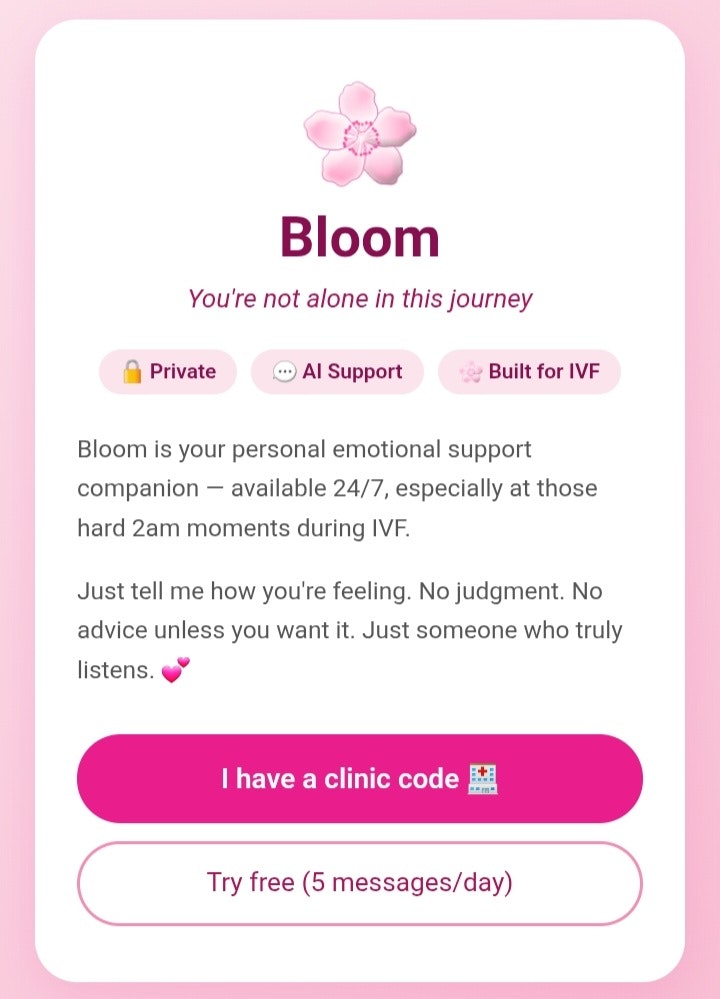Click the pink cherry blossom Bloom logo
The width and height of the screenshot is (720, 999).
click(360, 135)
